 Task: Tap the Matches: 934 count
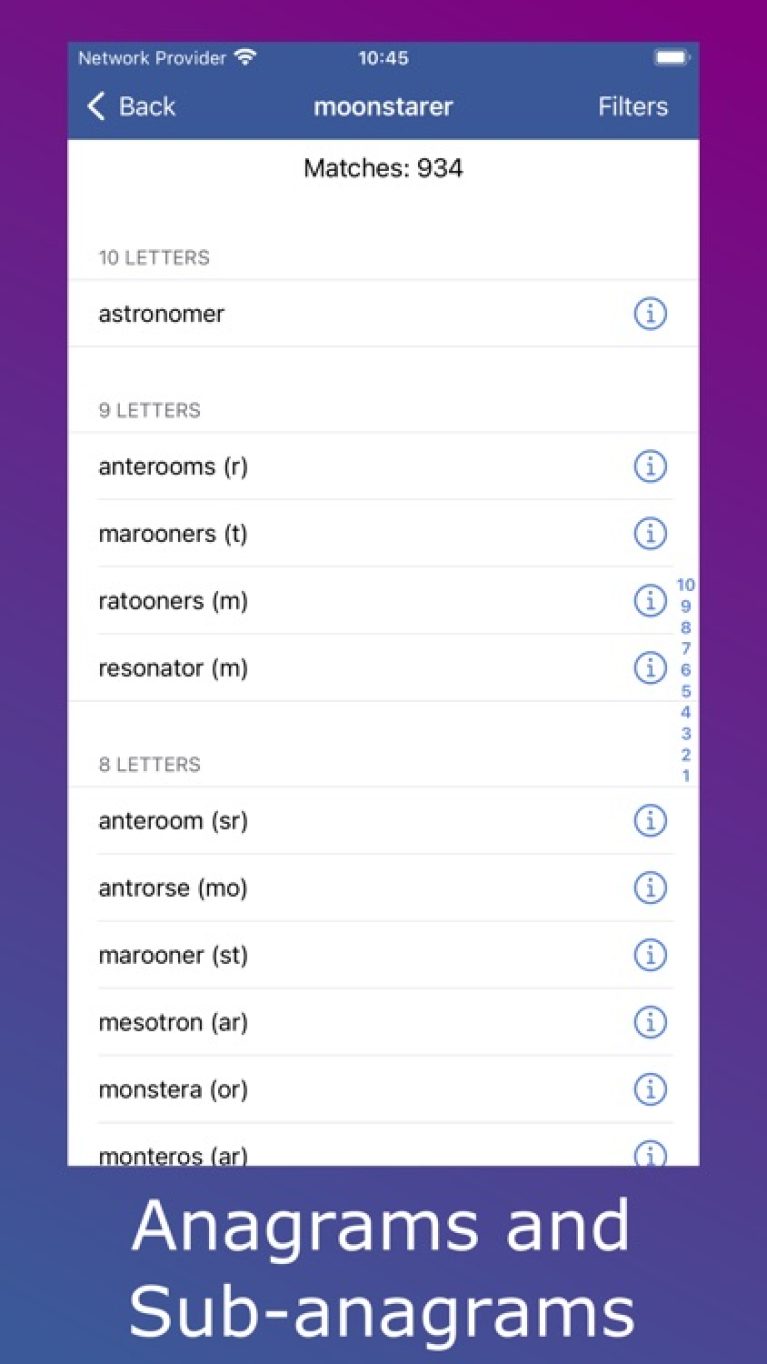[x=383, y=168]
